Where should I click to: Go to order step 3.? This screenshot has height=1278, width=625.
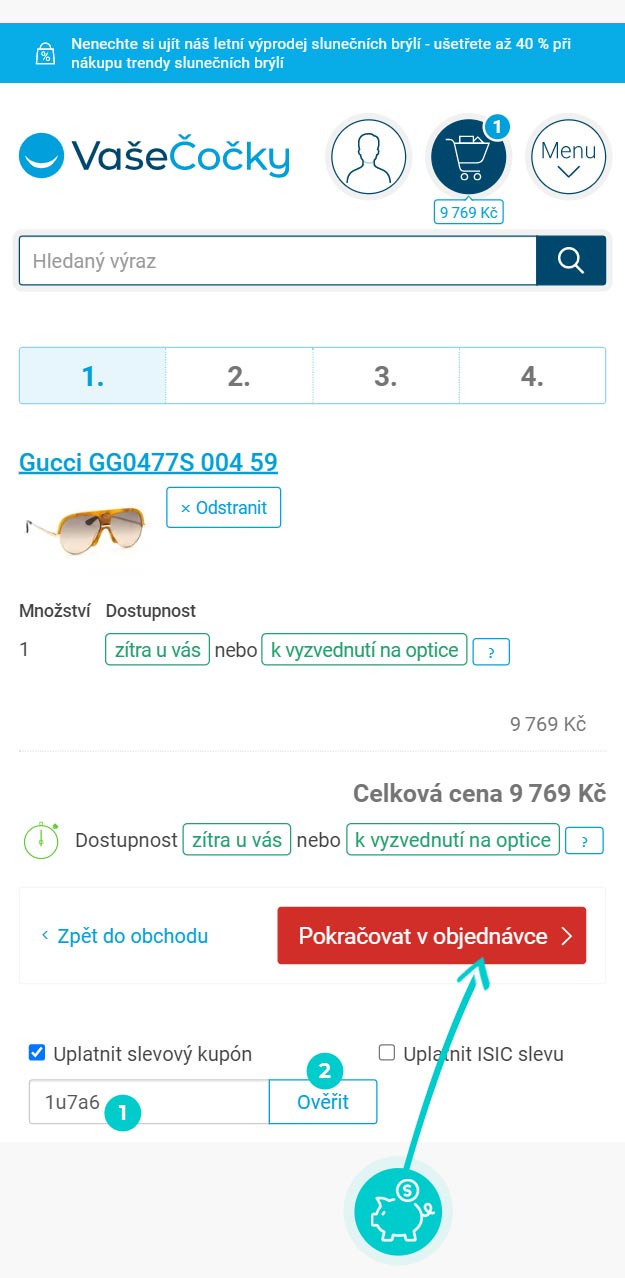(x=386, y=376)
